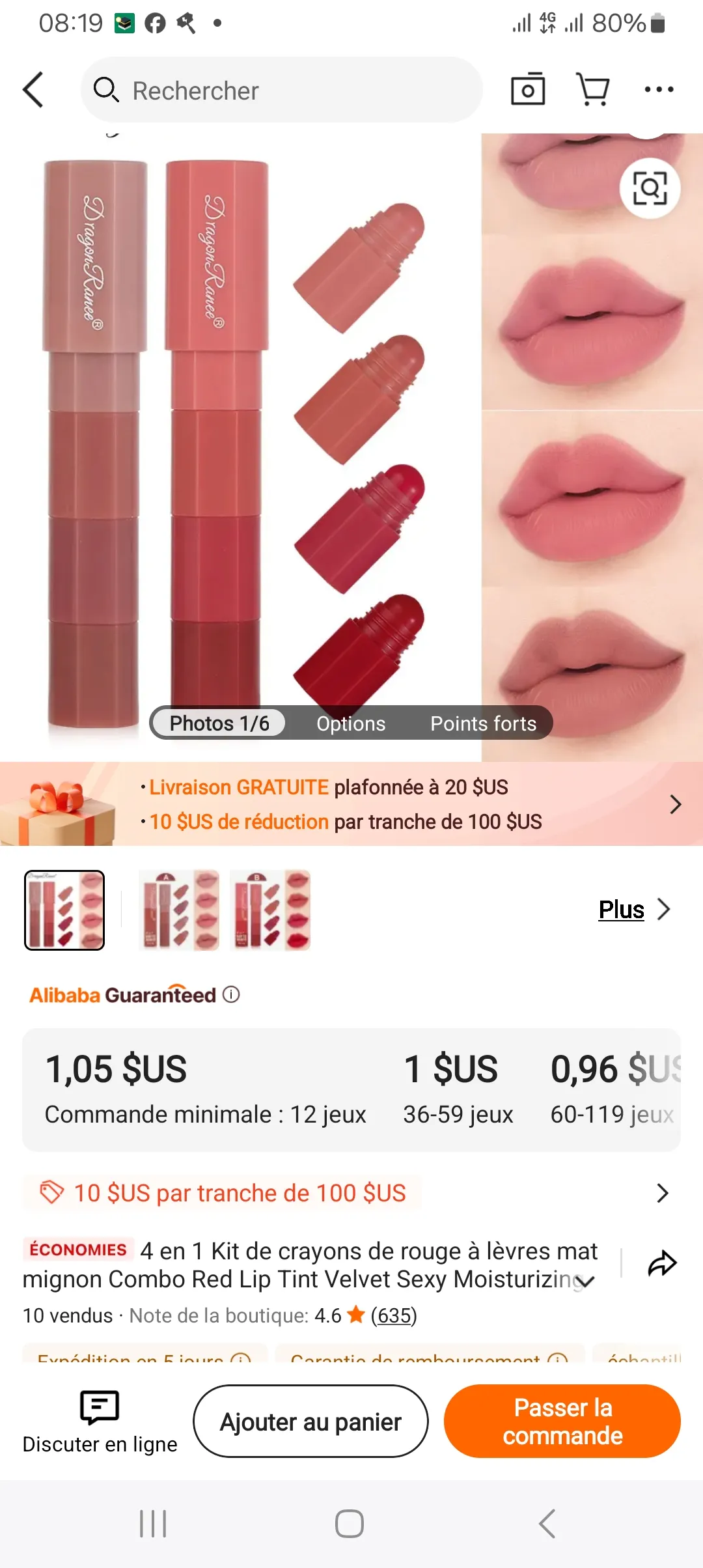
Task: Open the Points forts tab
Action: click(x=483, y=723)
